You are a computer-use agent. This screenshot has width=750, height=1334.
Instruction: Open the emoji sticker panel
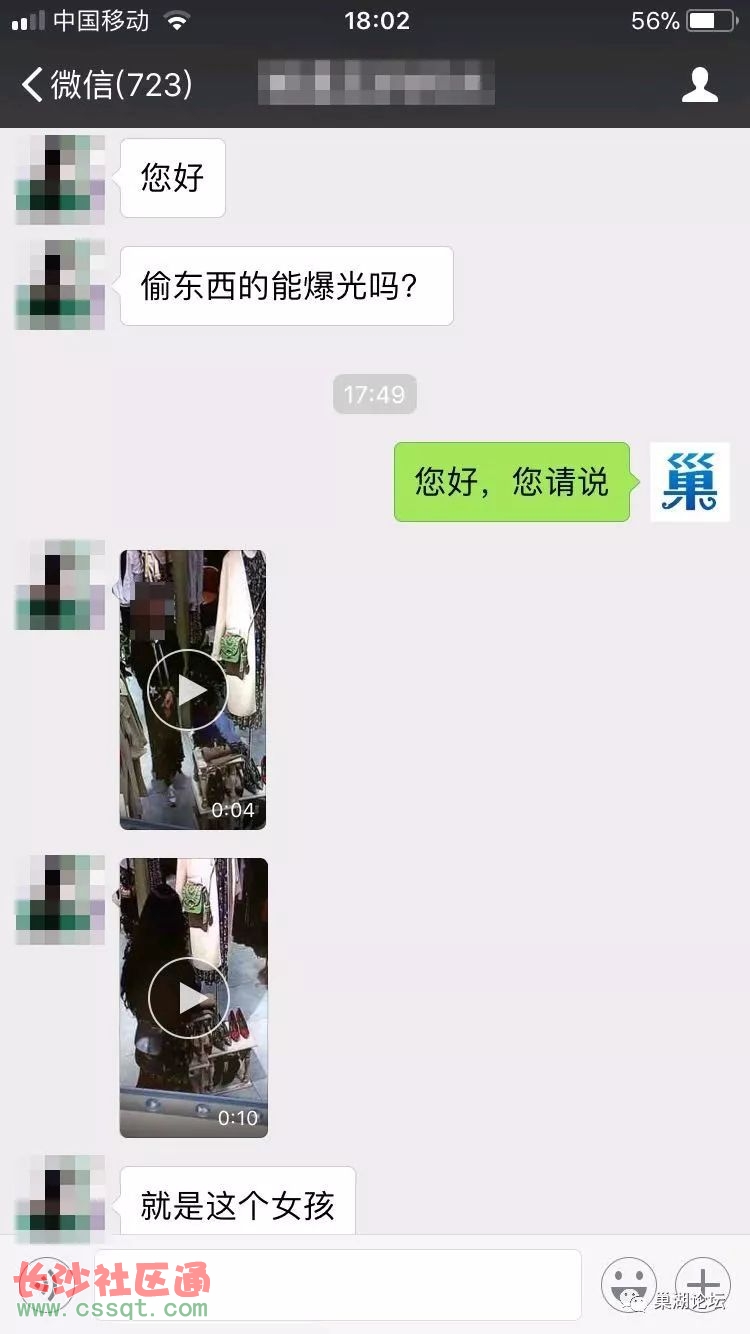click(628, 1284)
